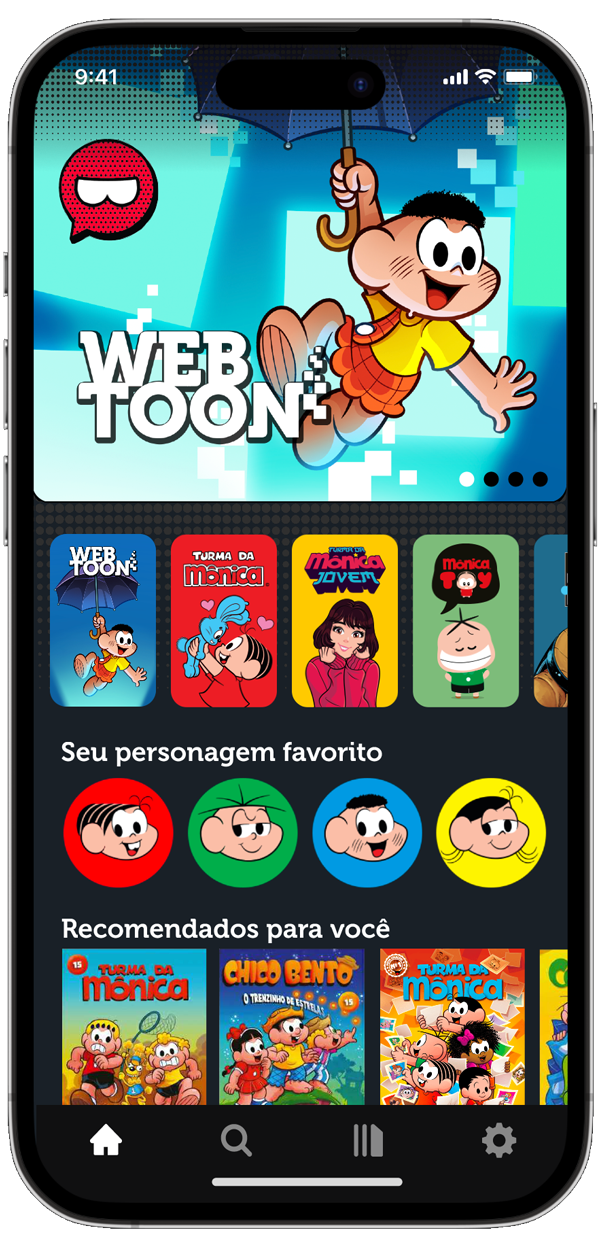600x1246 pixels.
Task: Choose the character on the red circle
Action: (118, 833)
